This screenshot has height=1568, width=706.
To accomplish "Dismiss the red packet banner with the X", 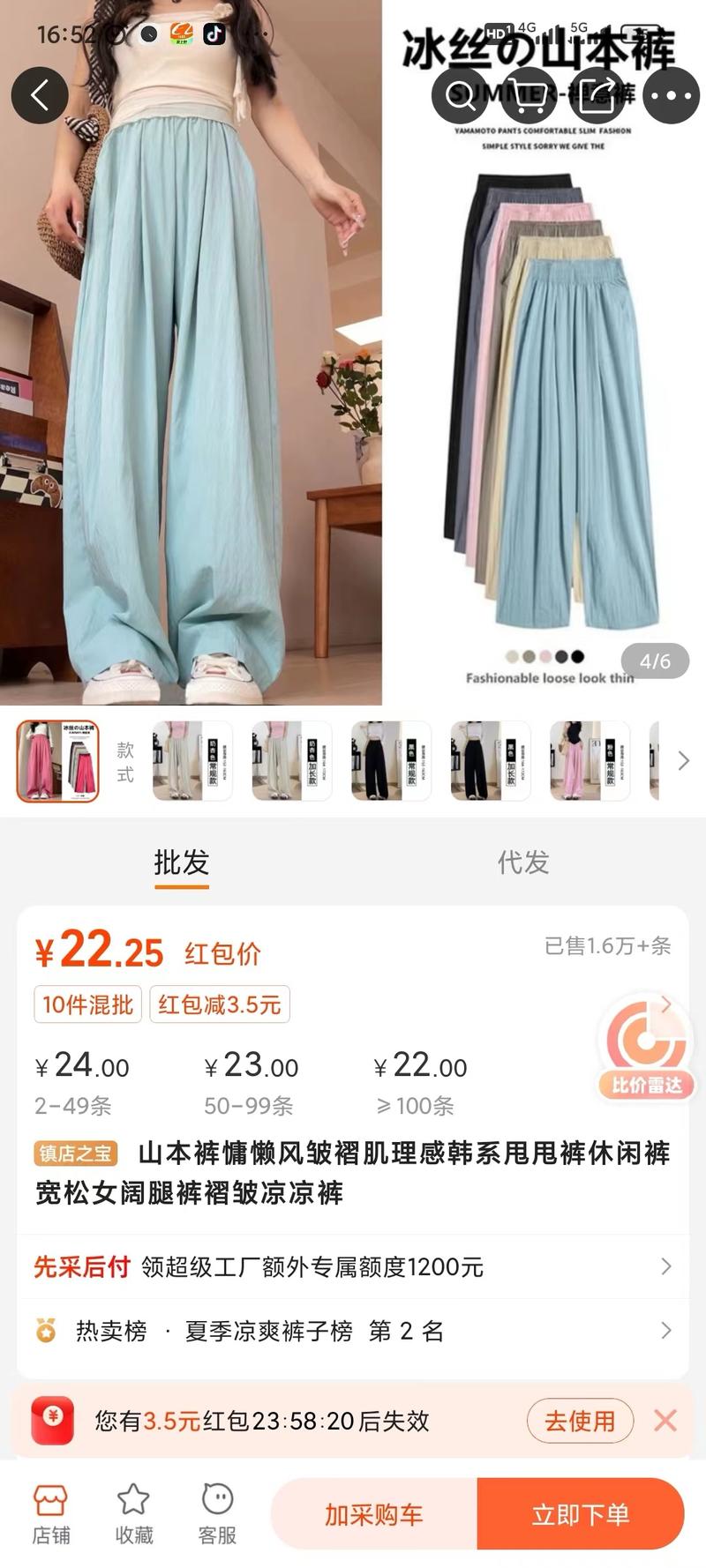I will (664, 1421).
